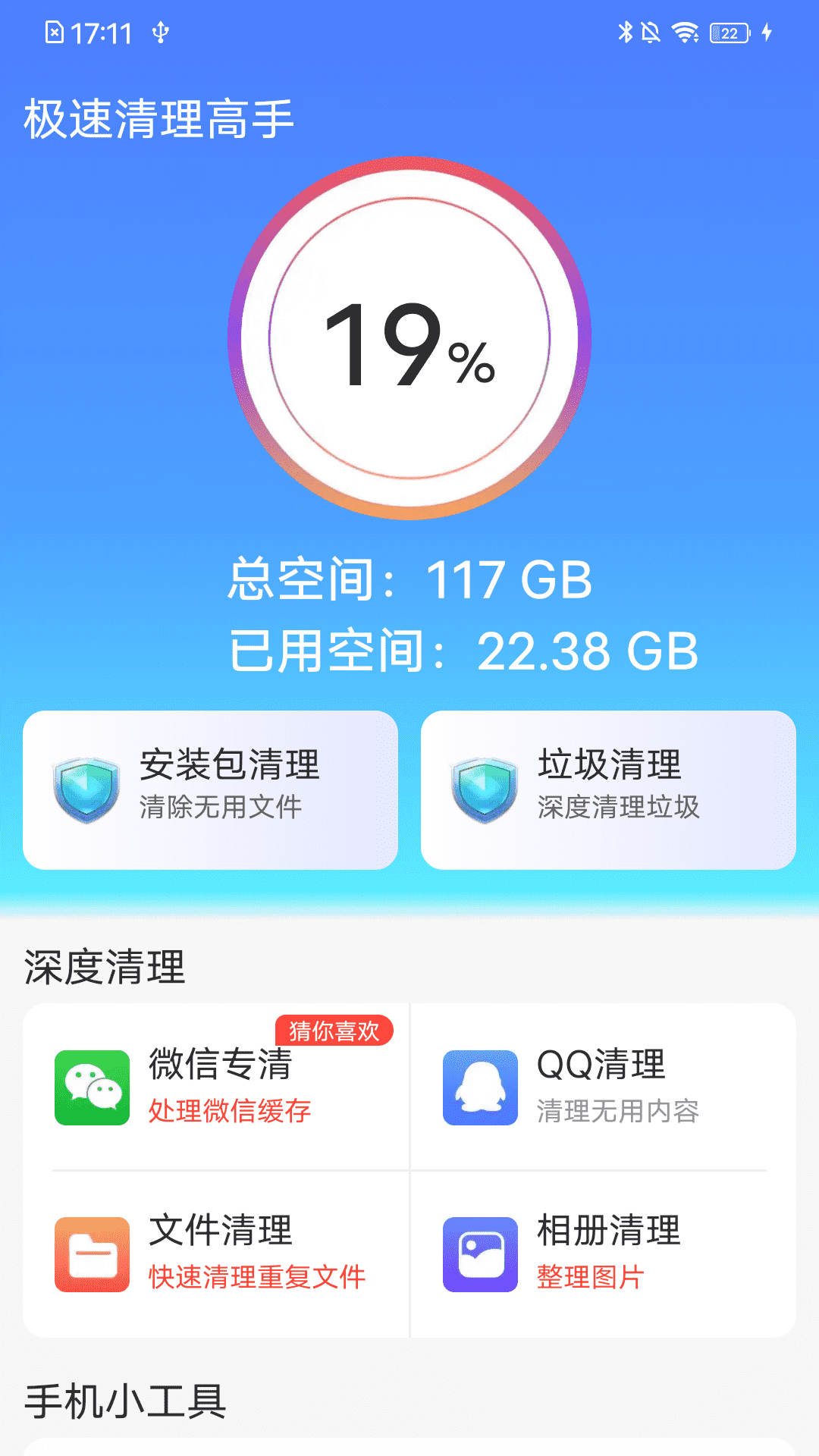Open 安装包清理 card
The width and height of the screenshot is (819, 1456).
(210, 789)
